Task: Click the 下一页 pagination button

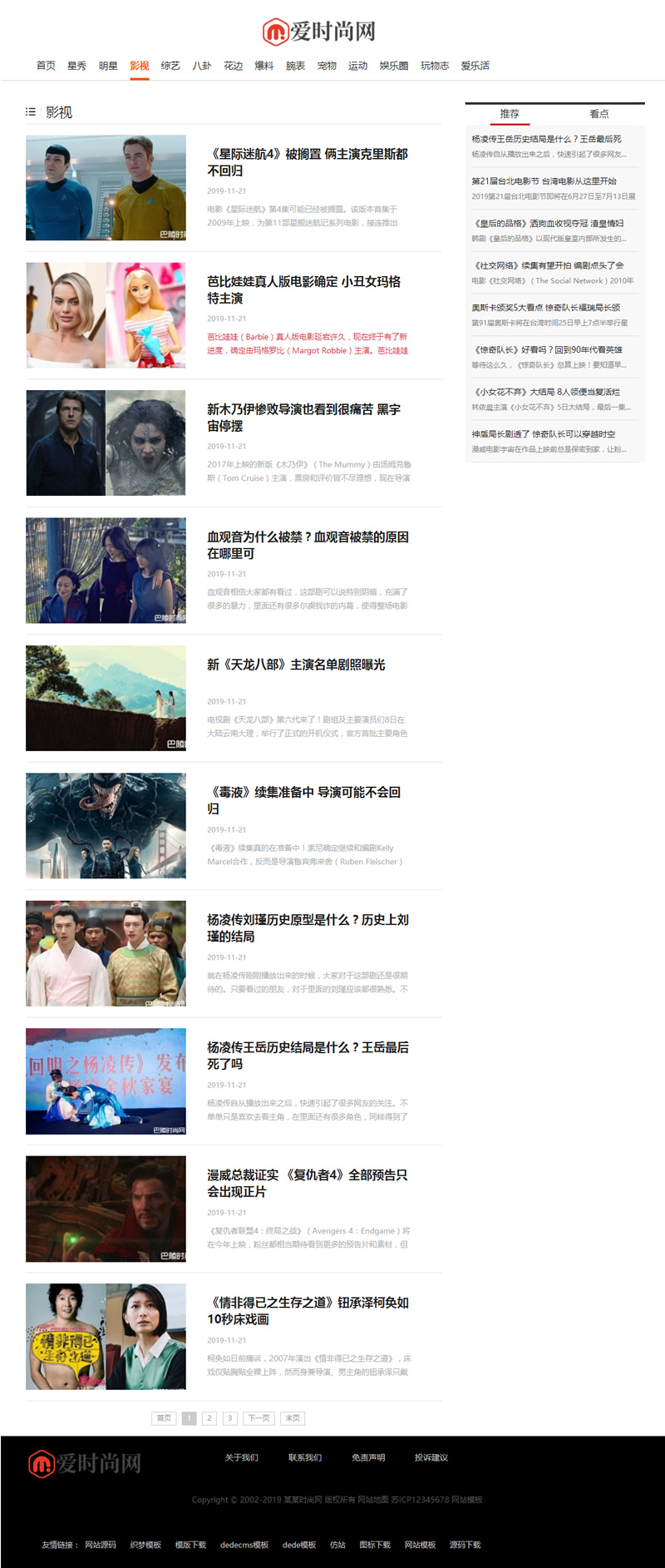Action: (x=258, y=1418)
